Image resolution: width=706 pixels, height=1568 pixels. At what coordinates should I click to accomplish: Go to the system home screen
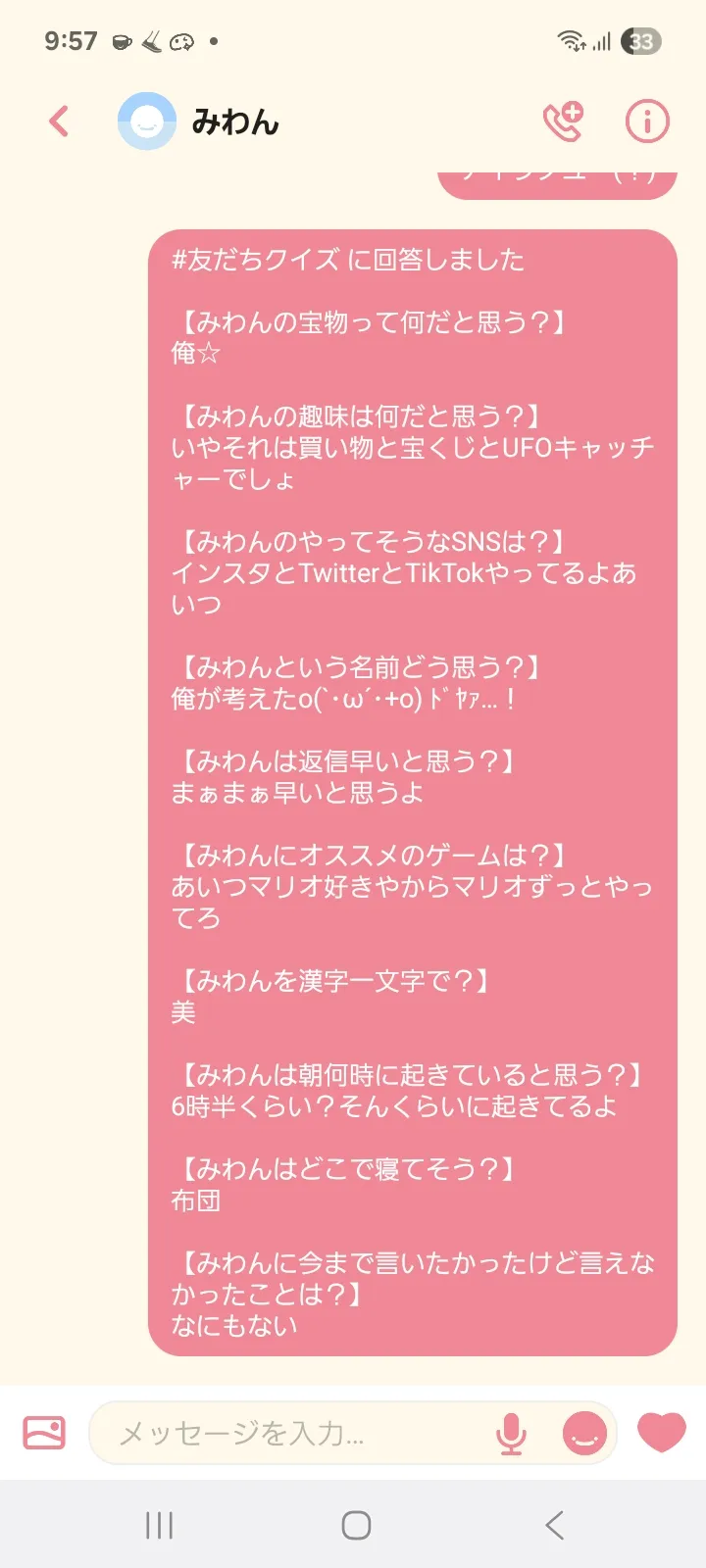click(x=356, y=1525)
